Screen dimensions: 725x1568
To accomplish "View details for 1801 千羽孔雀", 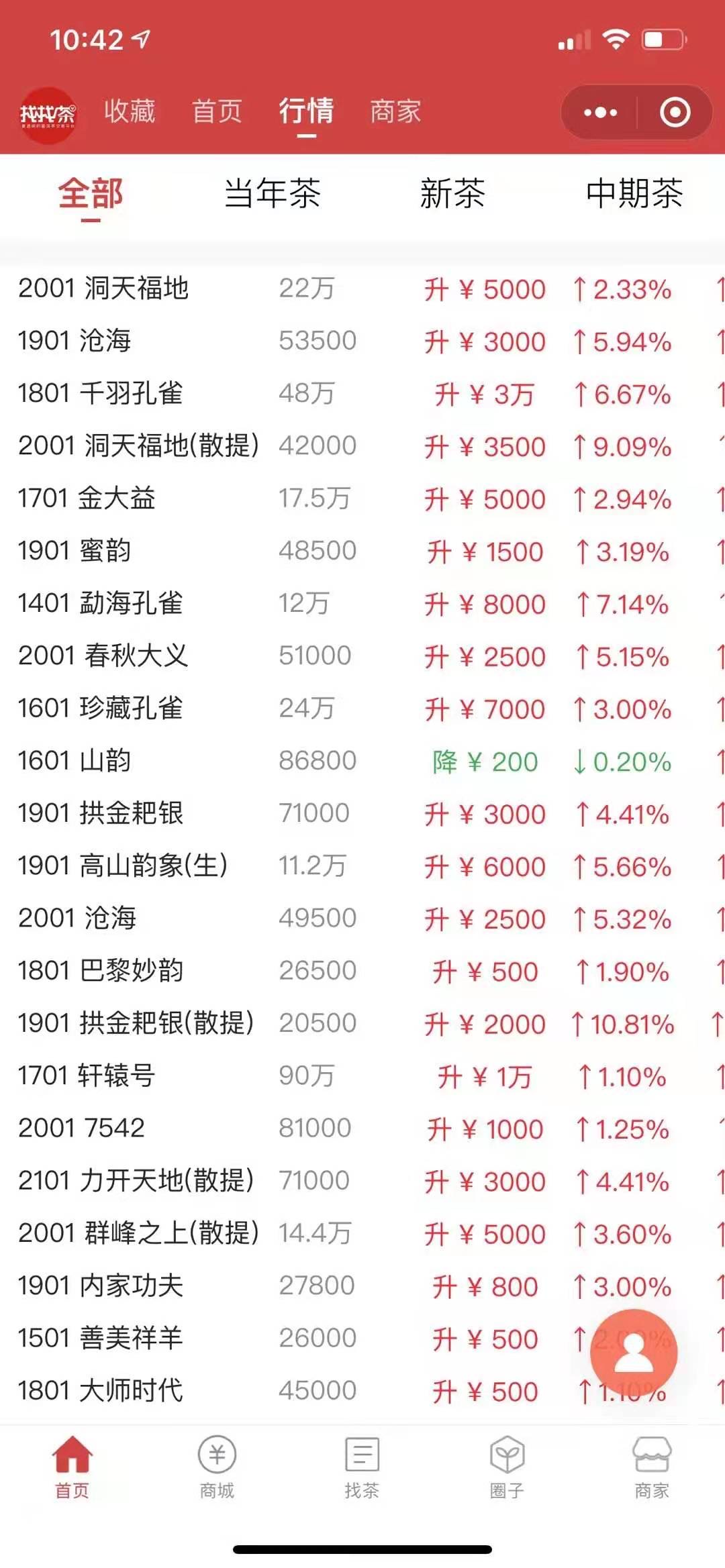I will [x=362, y=394].
